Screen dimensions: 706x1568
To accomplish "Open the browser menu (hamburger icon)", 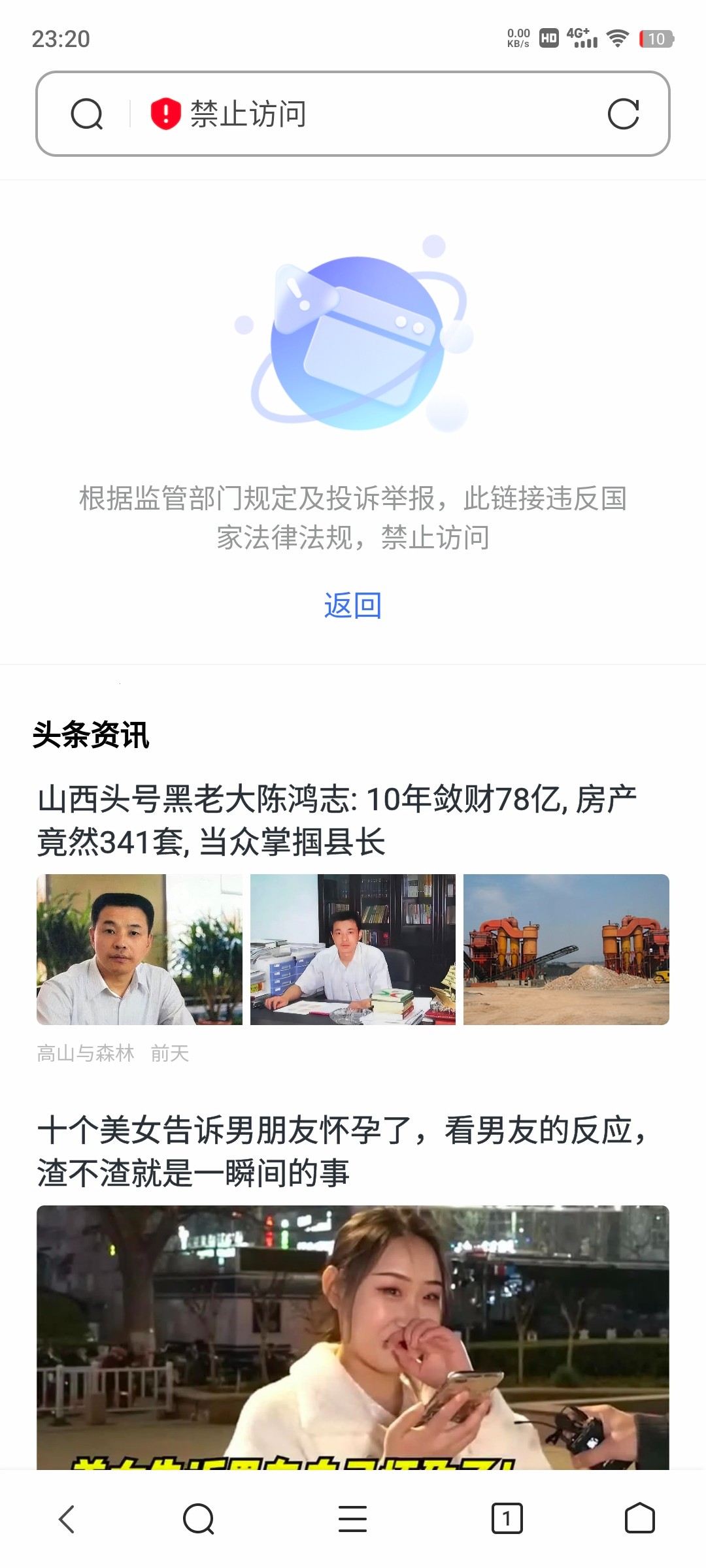I will pyautogui.click(x=353, y=1519).
